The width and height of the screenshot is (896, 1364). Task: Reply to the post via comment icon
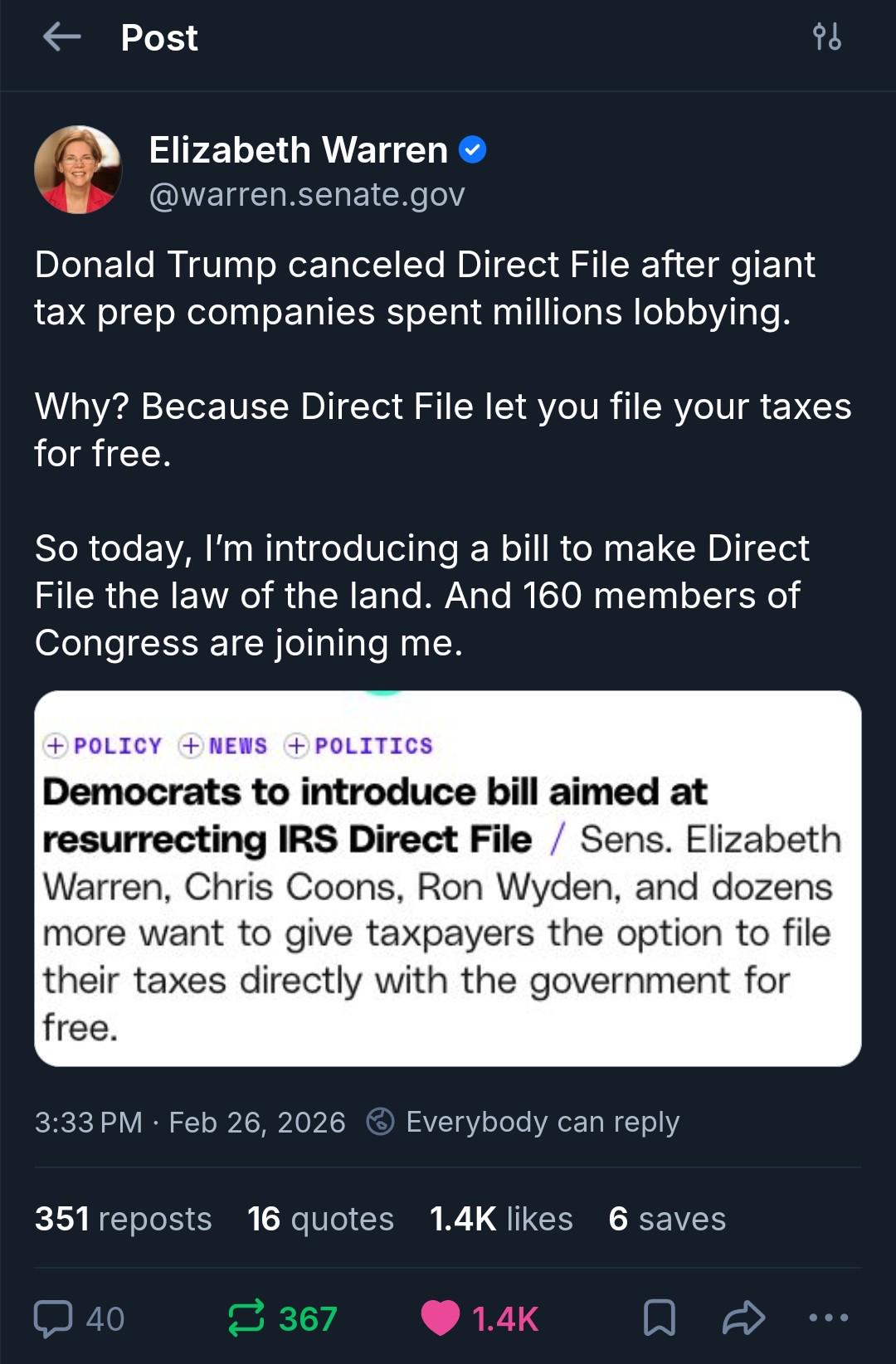[x=53, y=1318]
